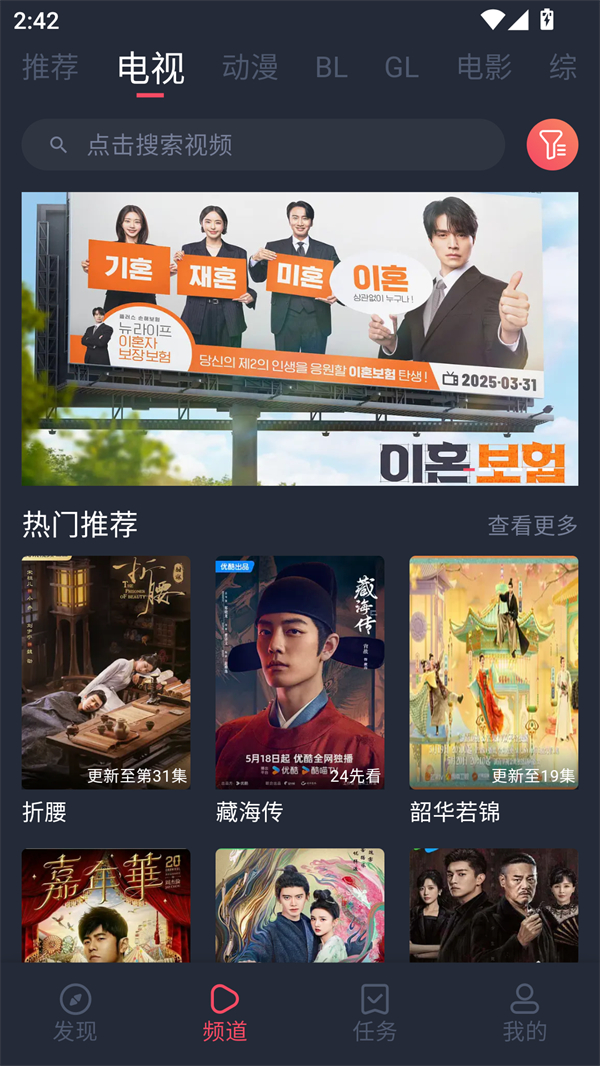The height and width of the screenshot is (1066, 600).
Task: Tap the 点击搜索视频 search box
Action: pyautogui.click(x=263, y=145)
